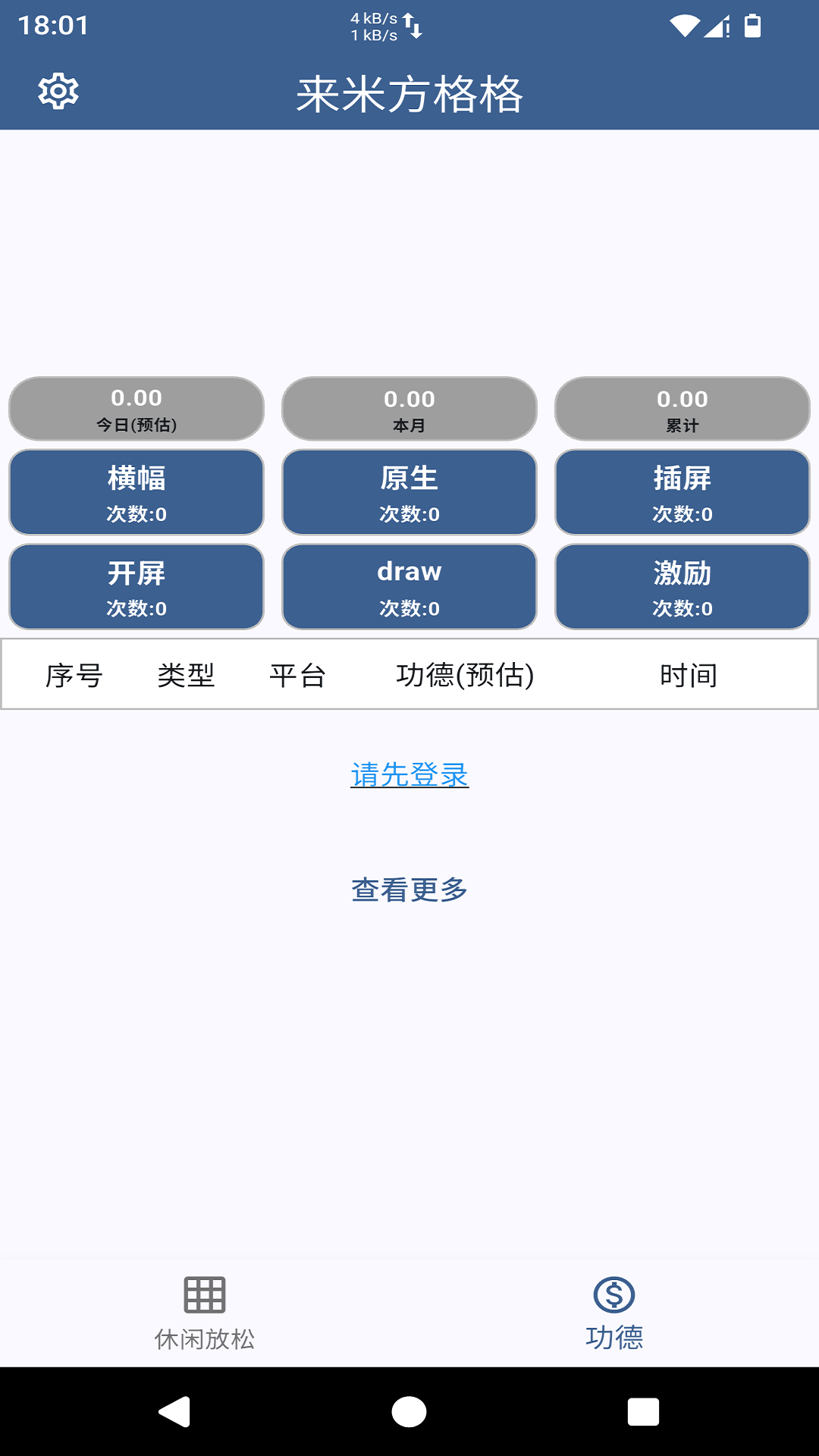Image resolution: width=819 pixels, height=1456 pixels.
Task: Tap the 激励 reward ad button
Action: 682,586
